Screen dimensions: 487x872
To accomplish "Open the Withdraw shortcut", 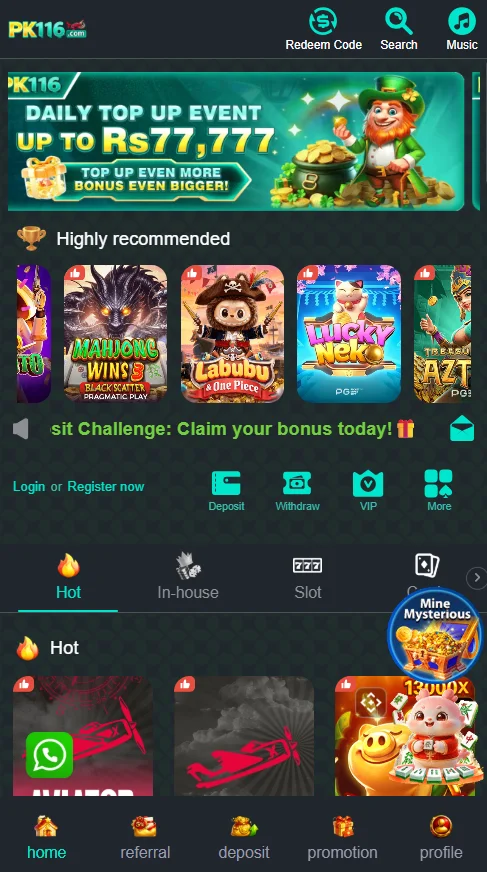I will click(297, 491).
